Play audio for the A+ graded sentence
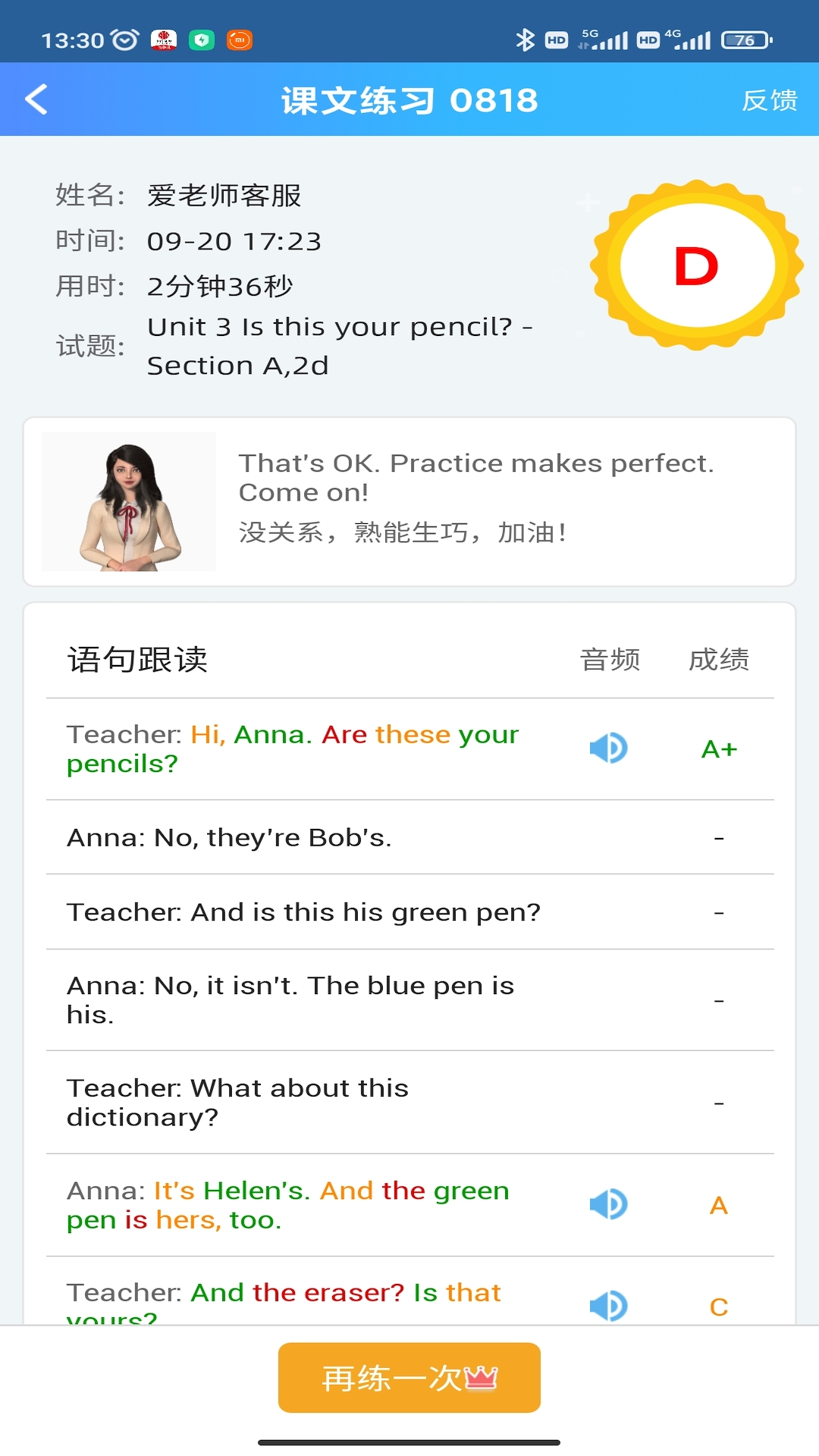The height and width of the screenshot is (1456, 819). point(609,748)
